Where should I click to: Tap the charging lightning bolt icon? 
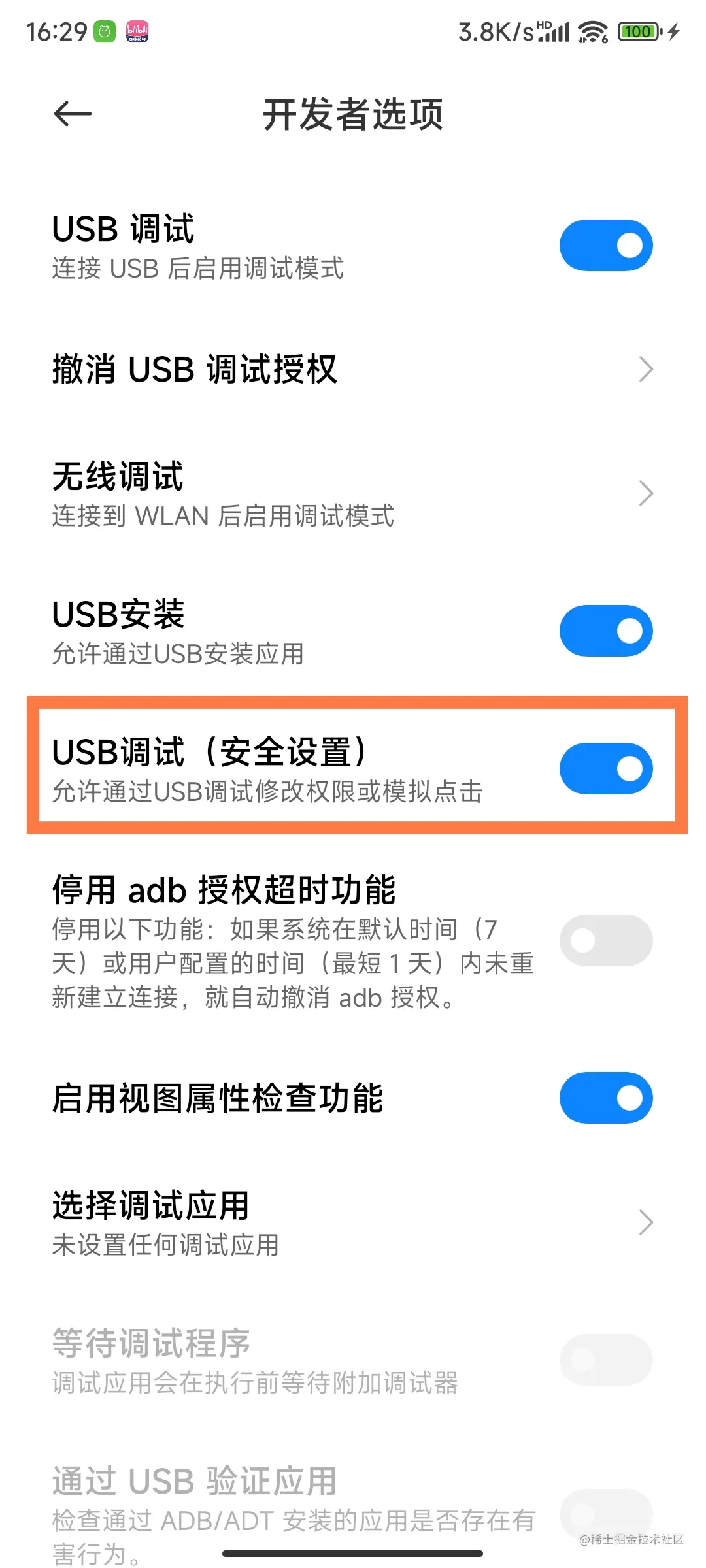(673, 31)
